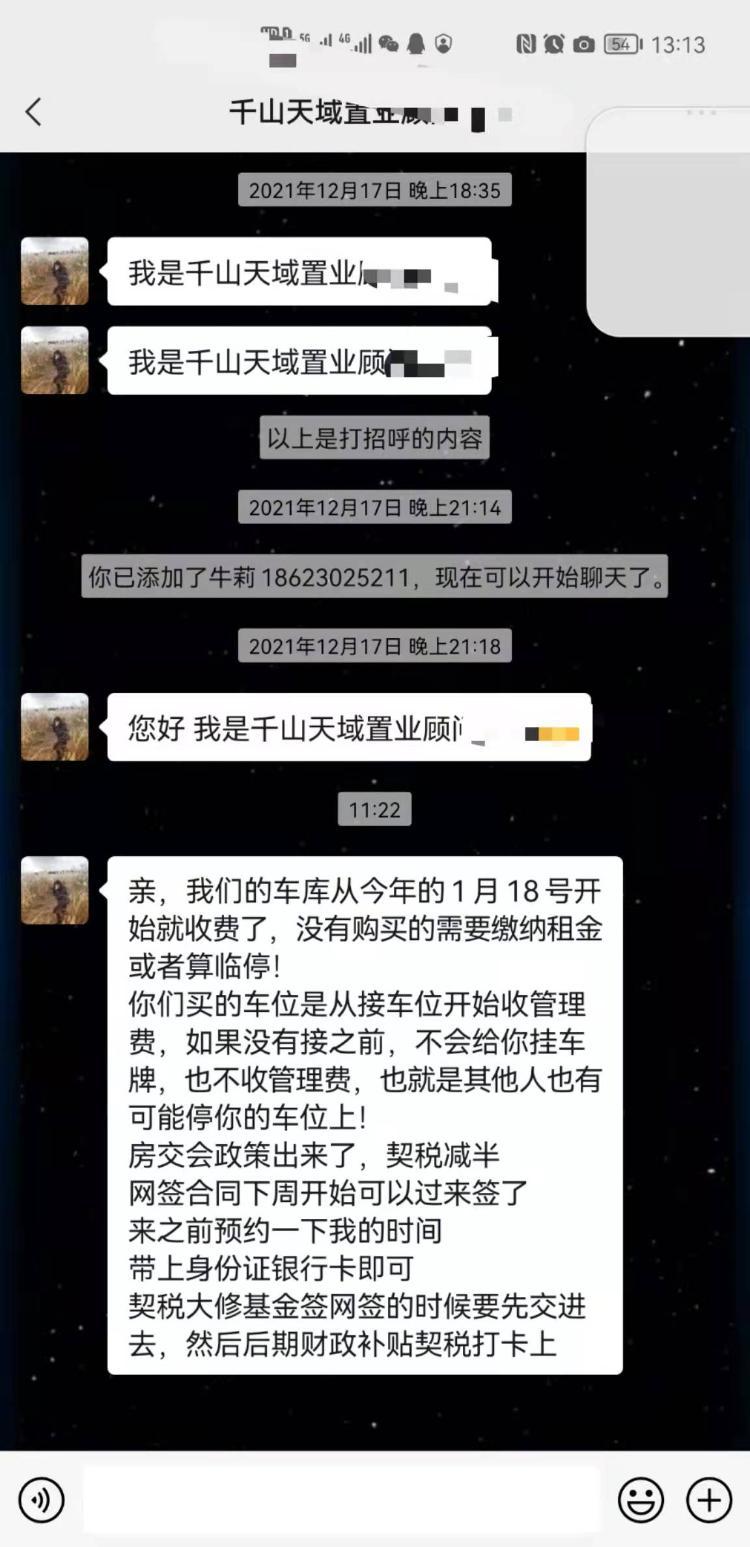Viewport: 750px width, 1547px height.
Task: Go back from the chat
Action: 34,111
